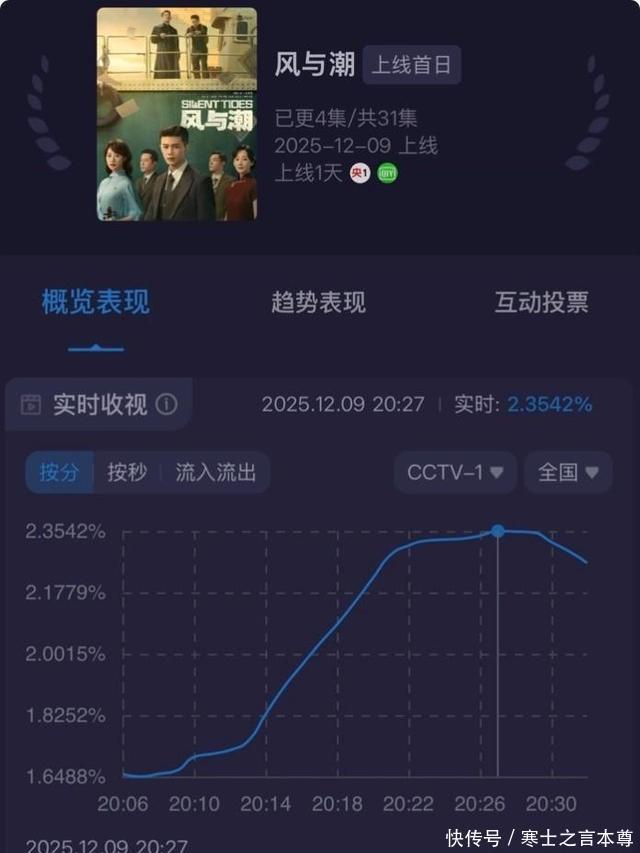Switch to the 趋势表现 tab
This screenshot has height=853, width=640.
point(318,303)
